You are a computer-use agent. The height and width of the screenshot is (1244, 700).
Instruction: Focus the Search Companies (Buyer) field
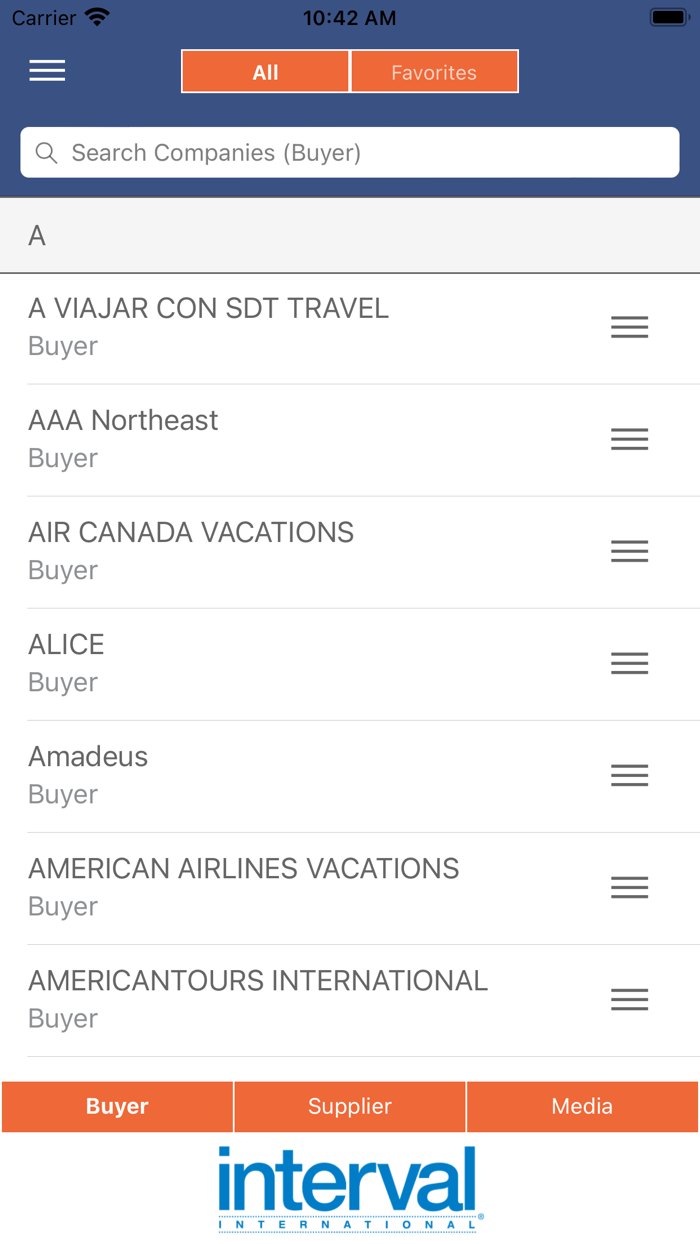(350, 153)
